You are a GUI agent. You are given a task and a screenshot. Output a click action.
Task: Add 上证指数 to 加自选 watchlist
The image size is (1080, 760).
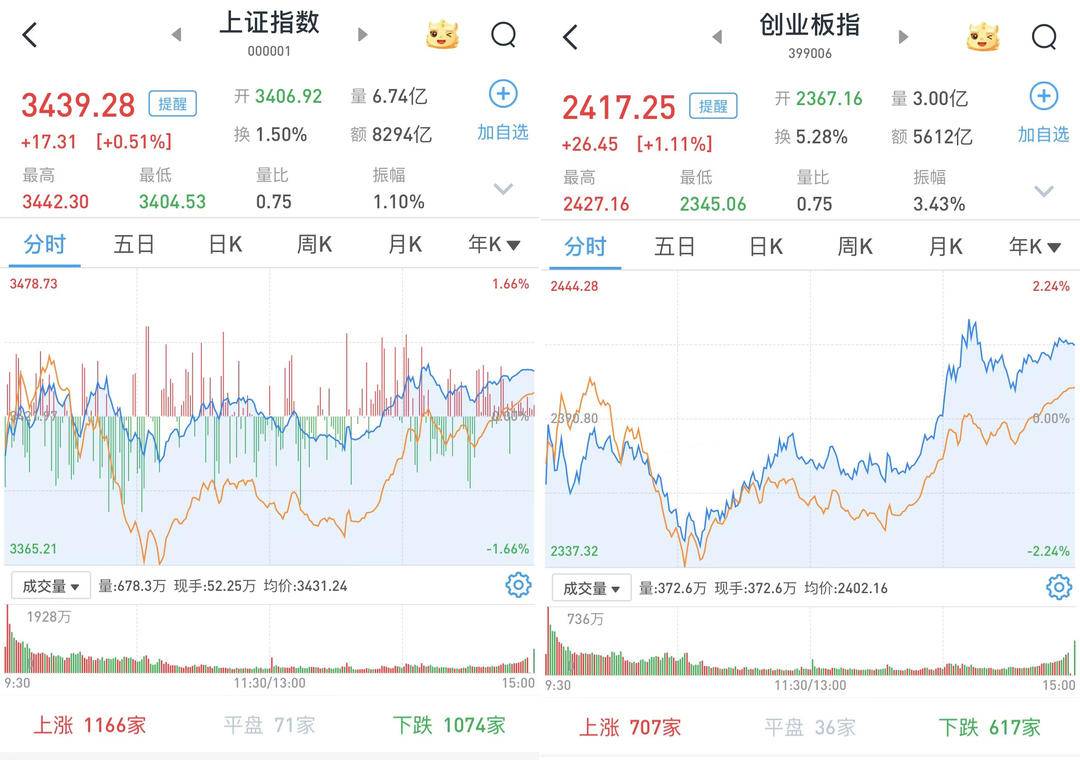pyautogui.click(x=502, y=111)
